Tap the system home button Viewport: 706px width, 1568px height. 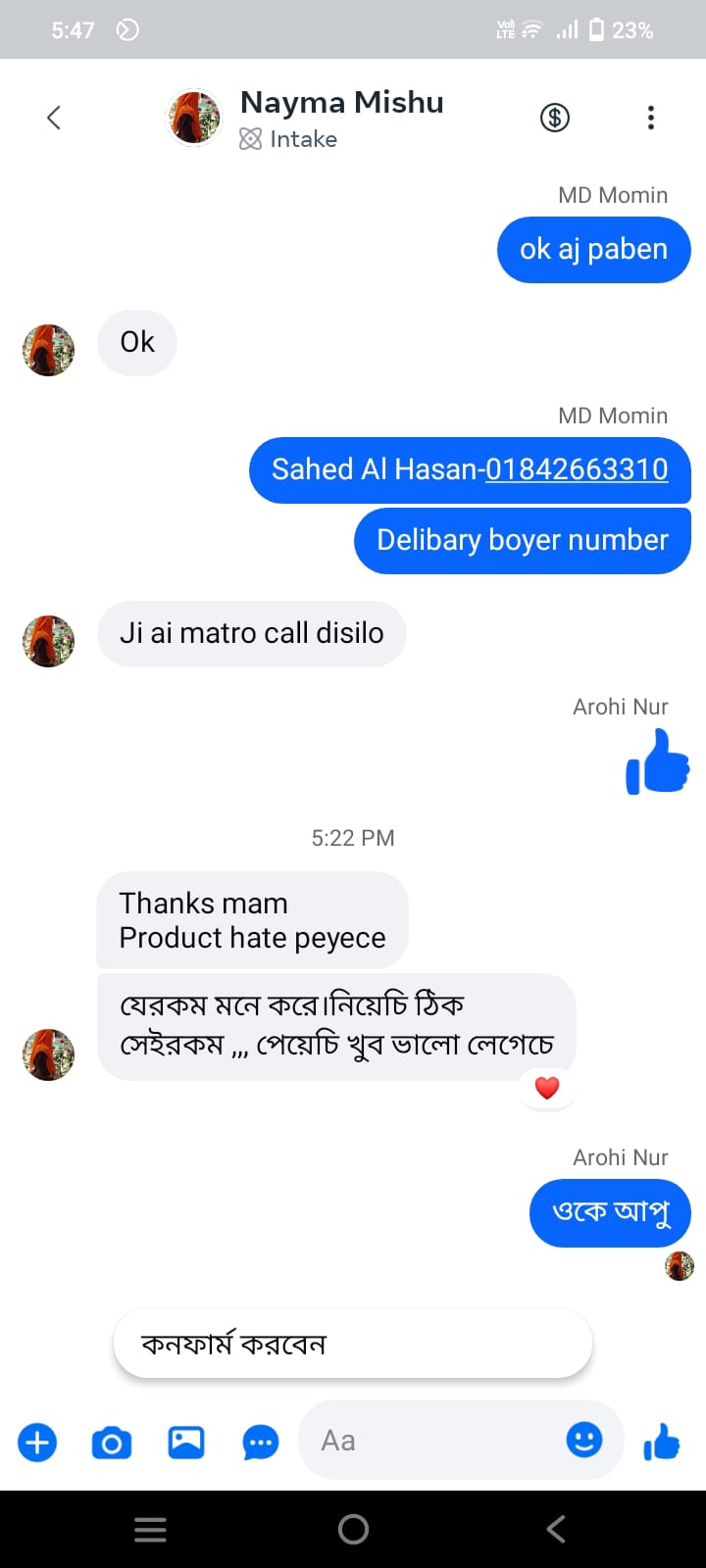pos(353,1529)
